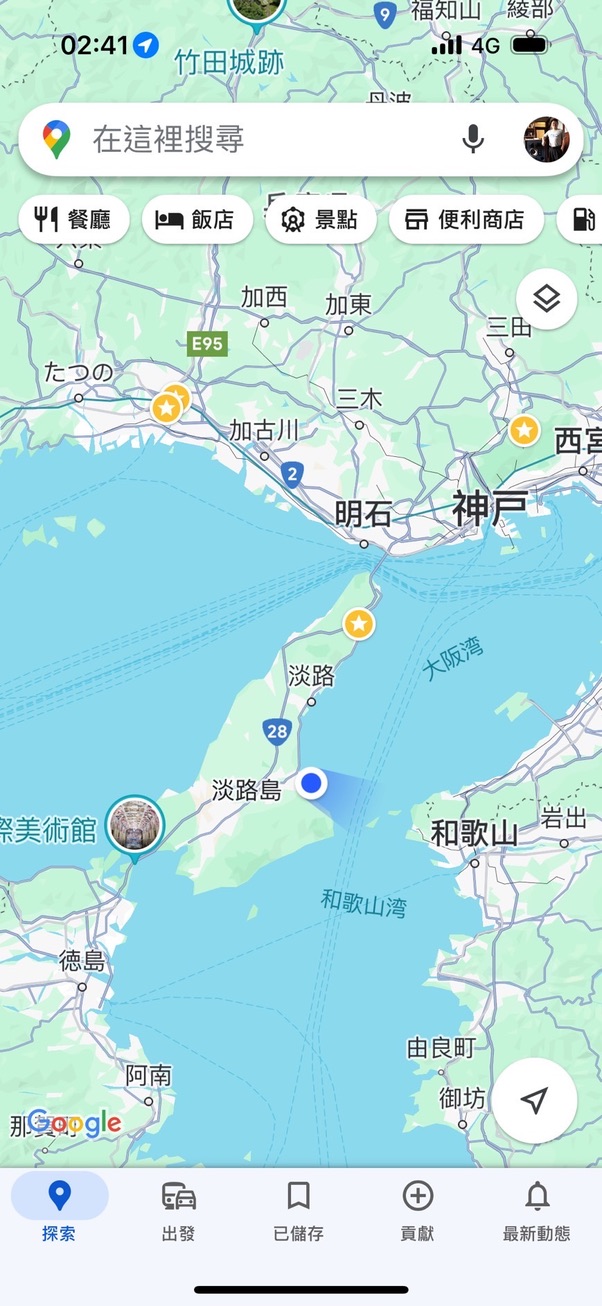Image resolution: width=602 pixels, height=1306 pixels.
Task: Switch to the 已儲存 tab
Action: pyautogui.click(x=298, y=1210)
